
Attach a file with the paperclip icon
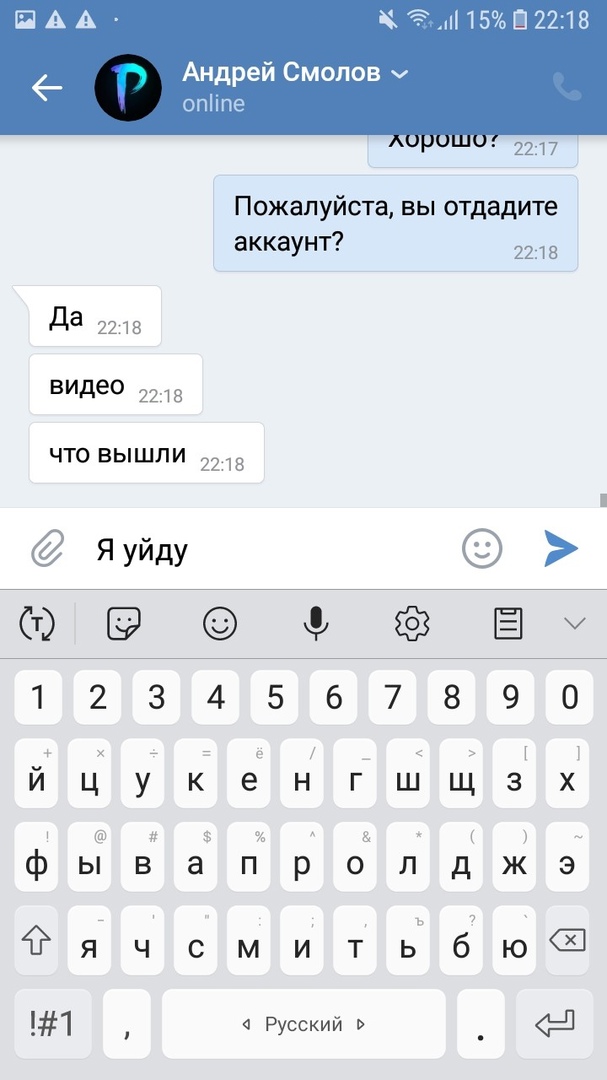pos(46,548)
